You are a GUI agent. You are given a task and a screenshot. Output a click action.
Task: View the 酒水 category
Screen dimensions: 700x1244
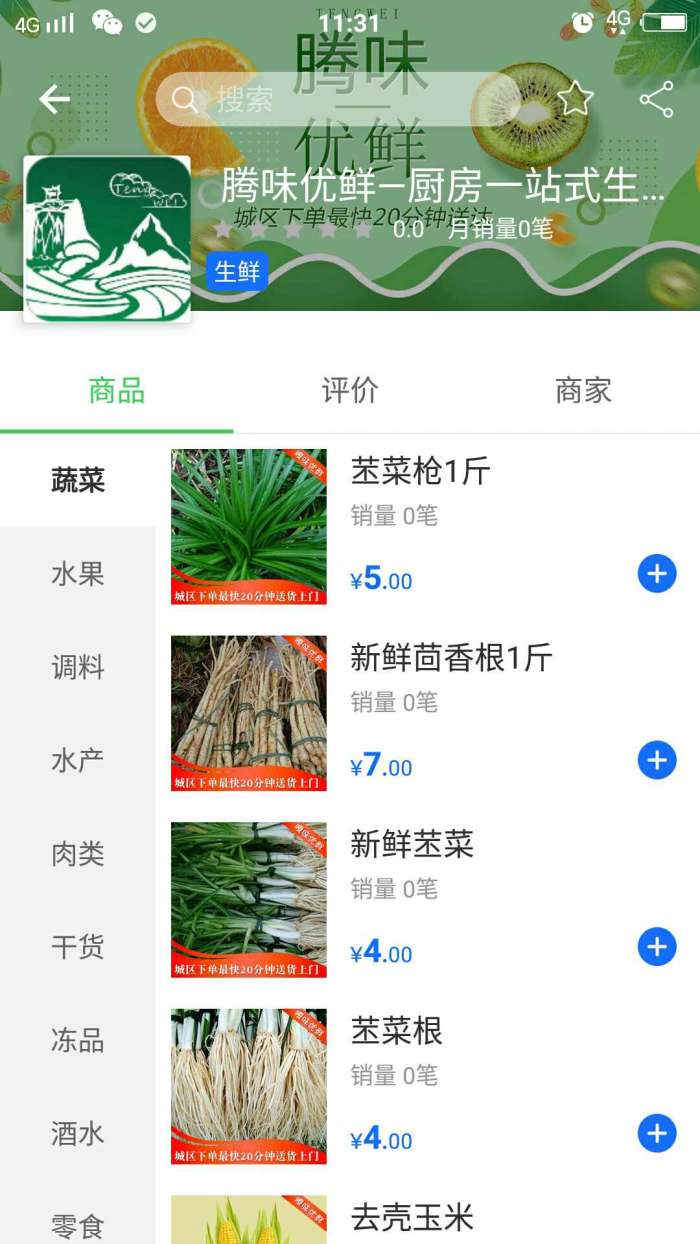78,1133
